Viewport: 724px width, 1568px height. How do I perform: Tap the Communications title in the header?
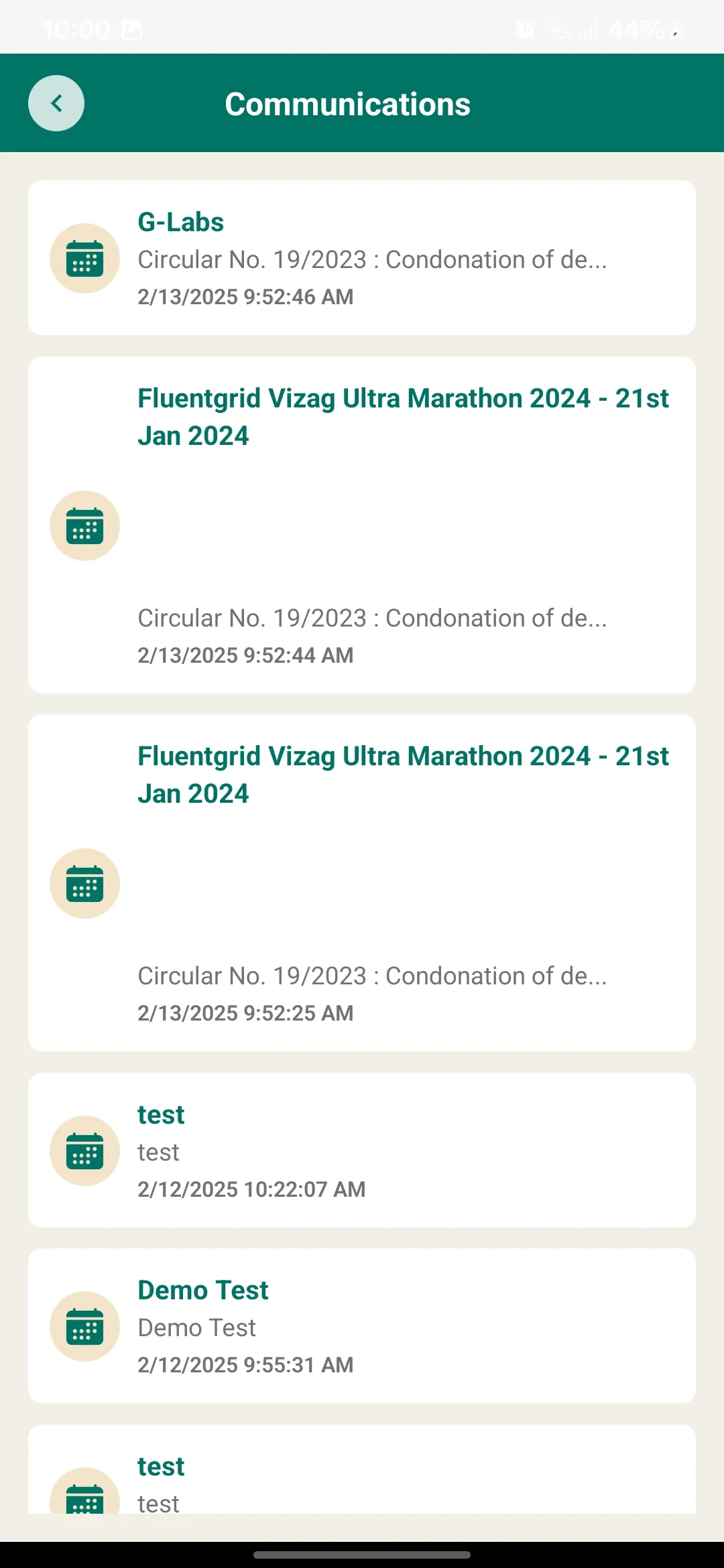tap(348, 104)
